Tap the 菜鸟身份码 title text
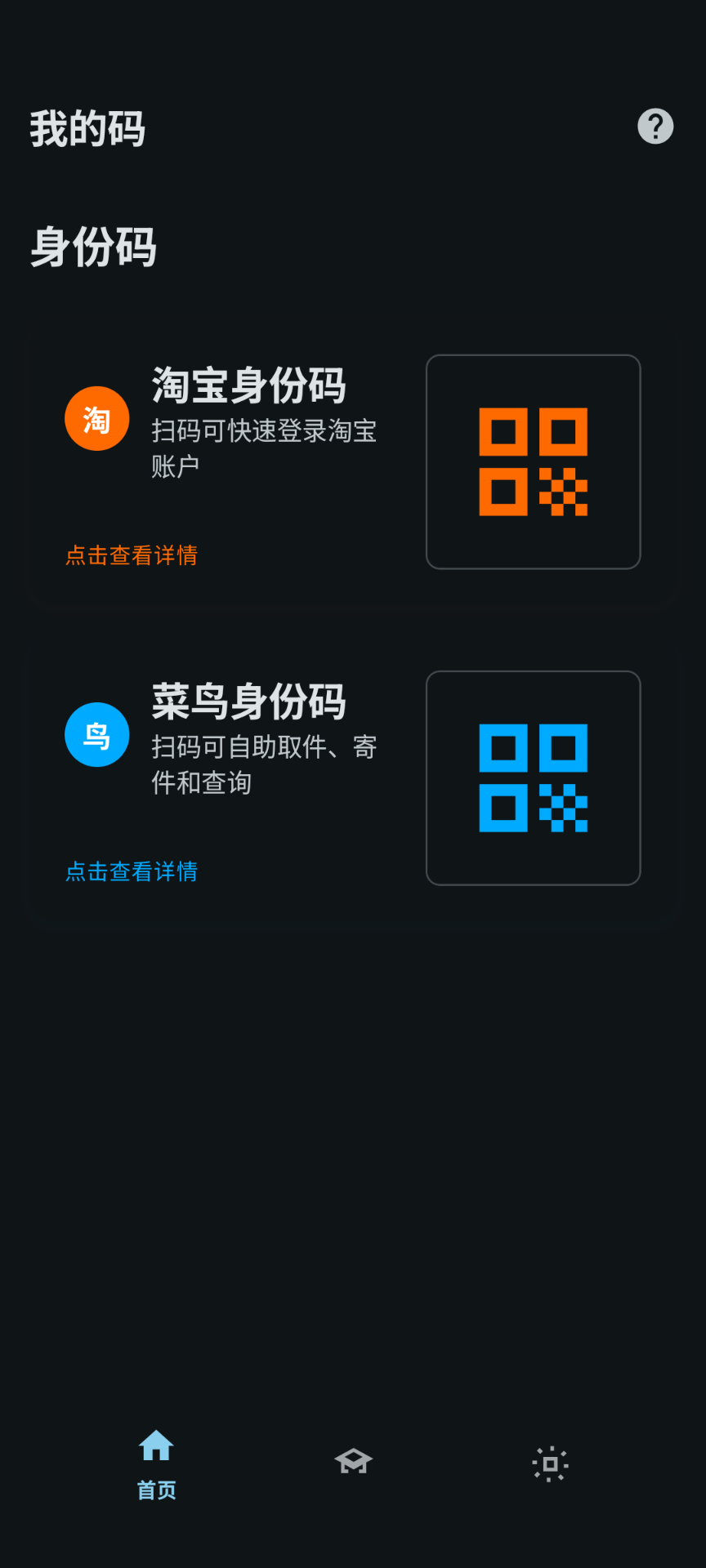This screenshot has width=706, height=1568. tap(248, 702)
